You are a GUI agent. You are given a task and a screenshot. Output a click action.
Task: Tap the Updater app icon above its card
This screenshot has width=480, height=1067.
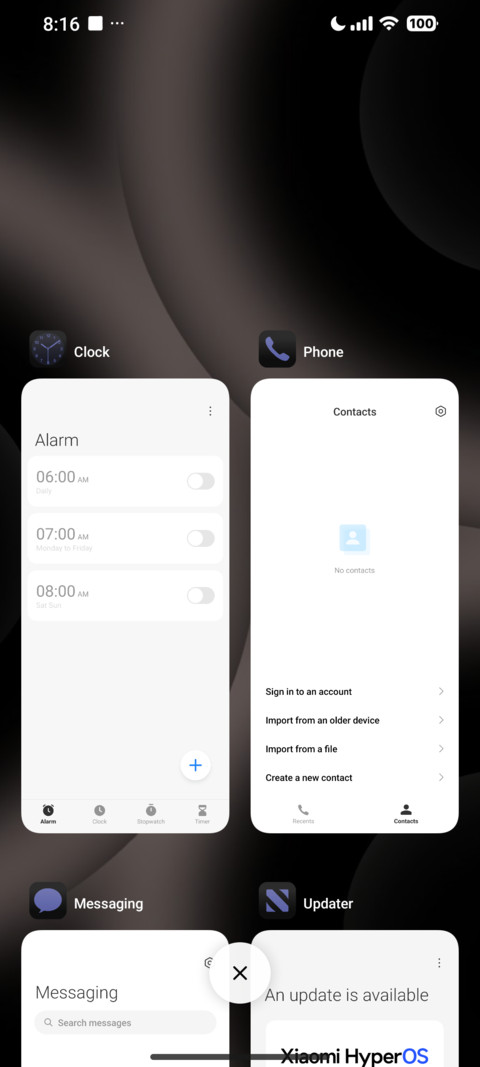click(x=277, y=901)
